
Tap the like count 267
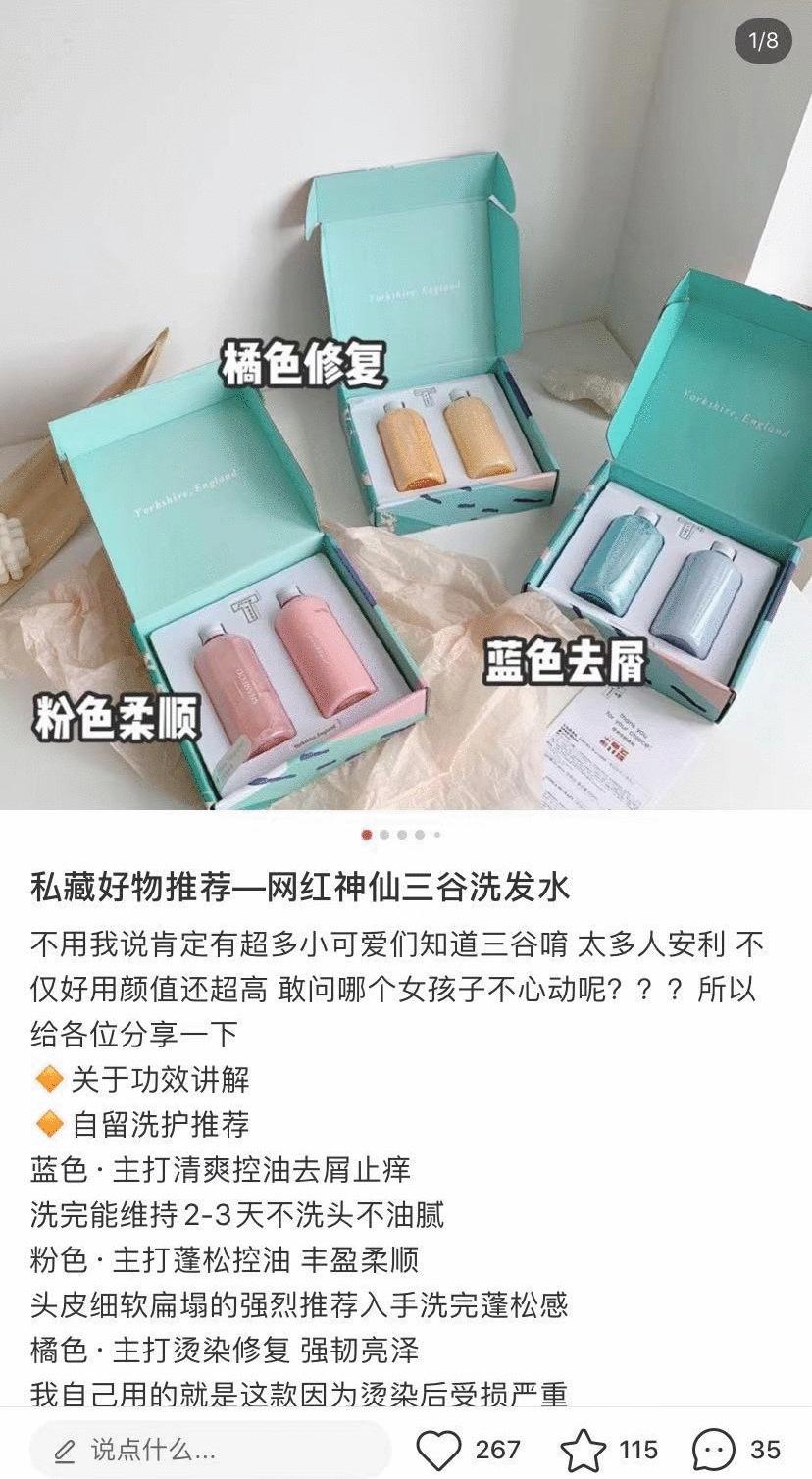(496, 1448)
